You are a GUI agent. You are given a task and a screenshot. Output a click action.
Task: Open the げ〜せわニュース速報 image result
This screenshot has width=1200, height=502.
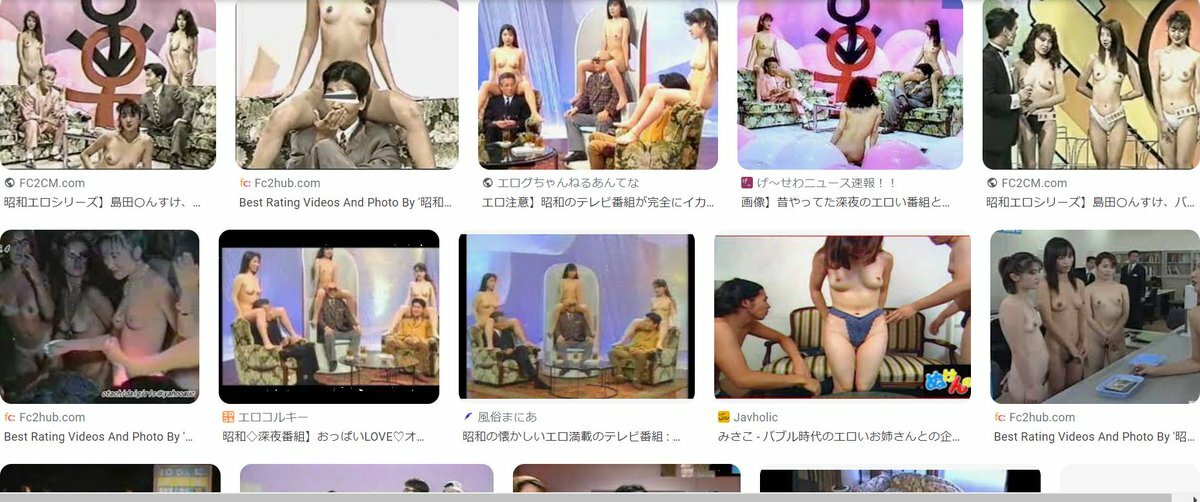click(x=849, y=85)
